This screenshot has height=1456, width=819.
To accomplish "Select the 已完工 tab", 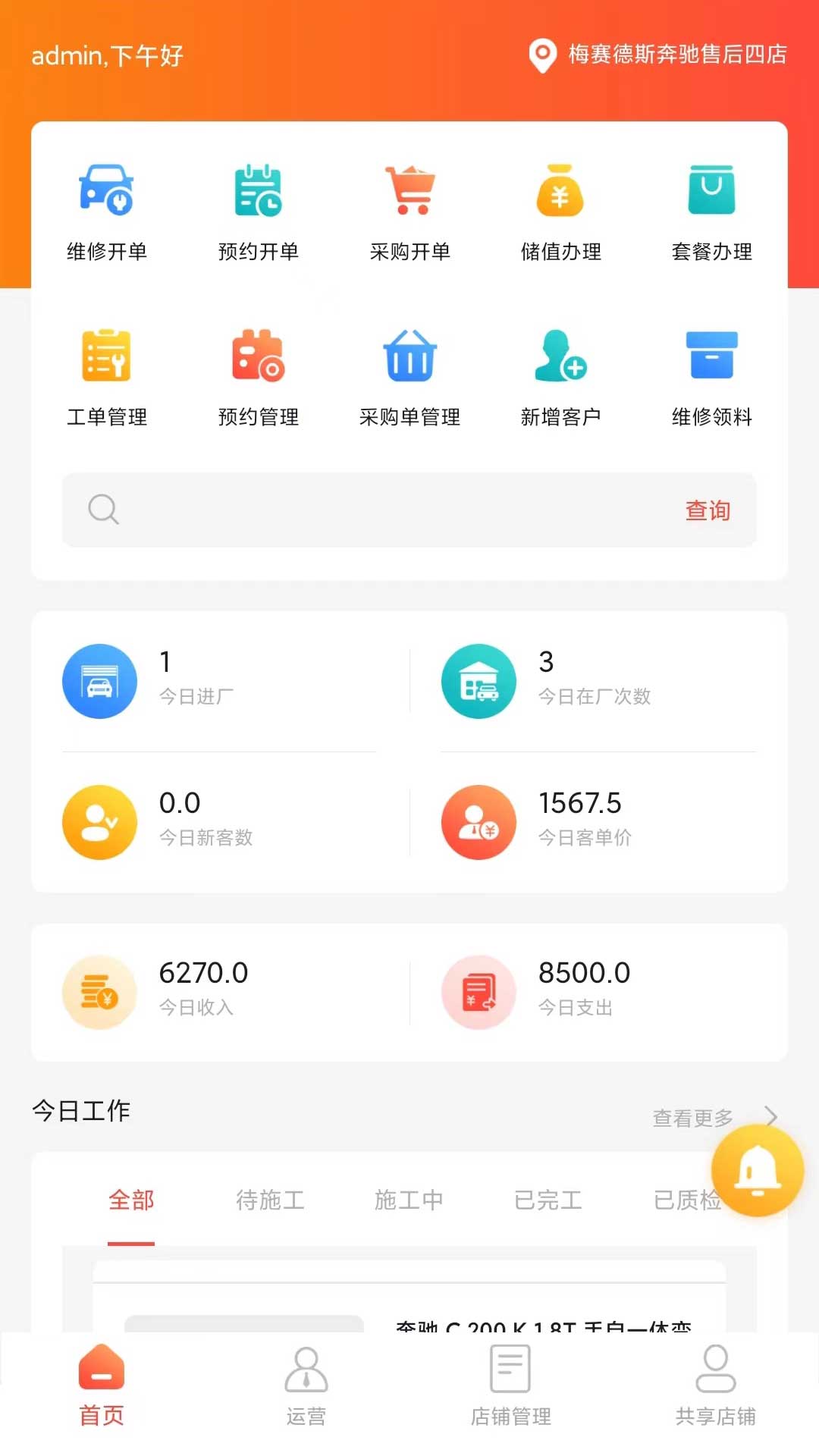I will click(548, 1200).
